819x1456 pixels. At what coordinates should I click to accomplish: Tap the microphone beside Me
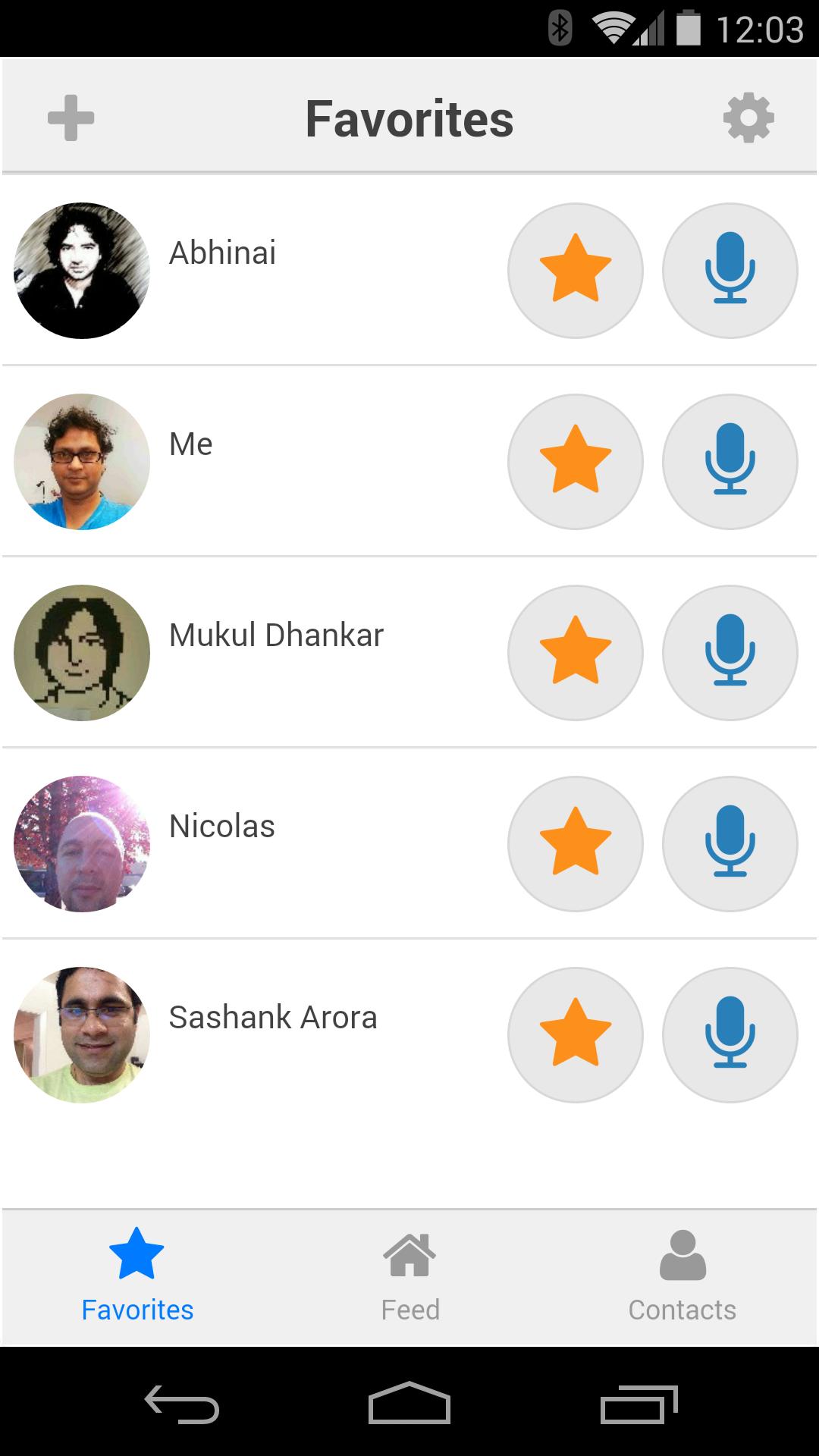730,461
